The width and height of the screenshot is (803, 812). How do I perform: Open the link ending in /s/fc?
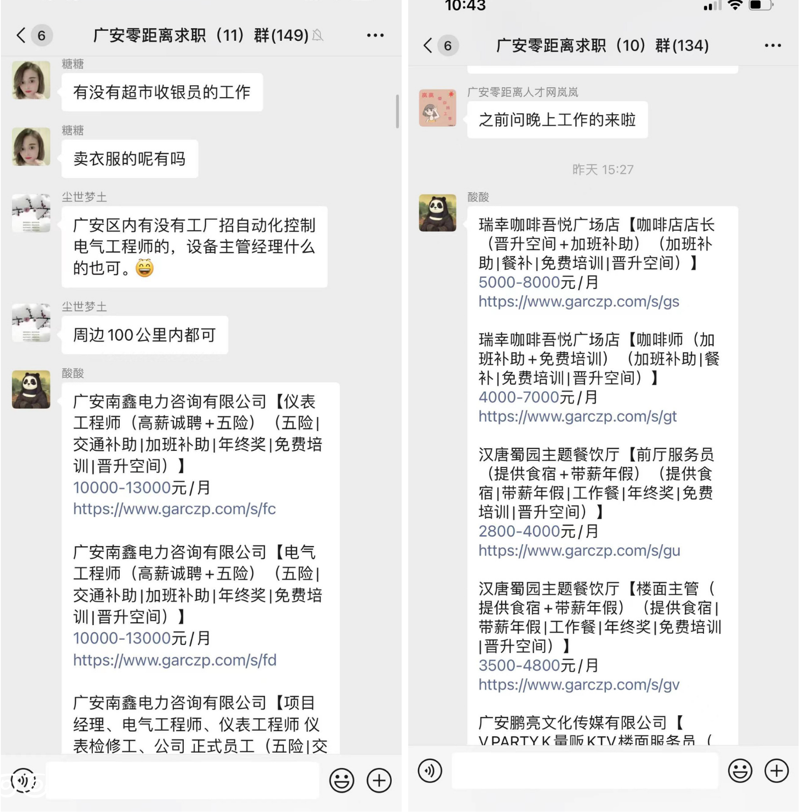click(x=174, y=509)
